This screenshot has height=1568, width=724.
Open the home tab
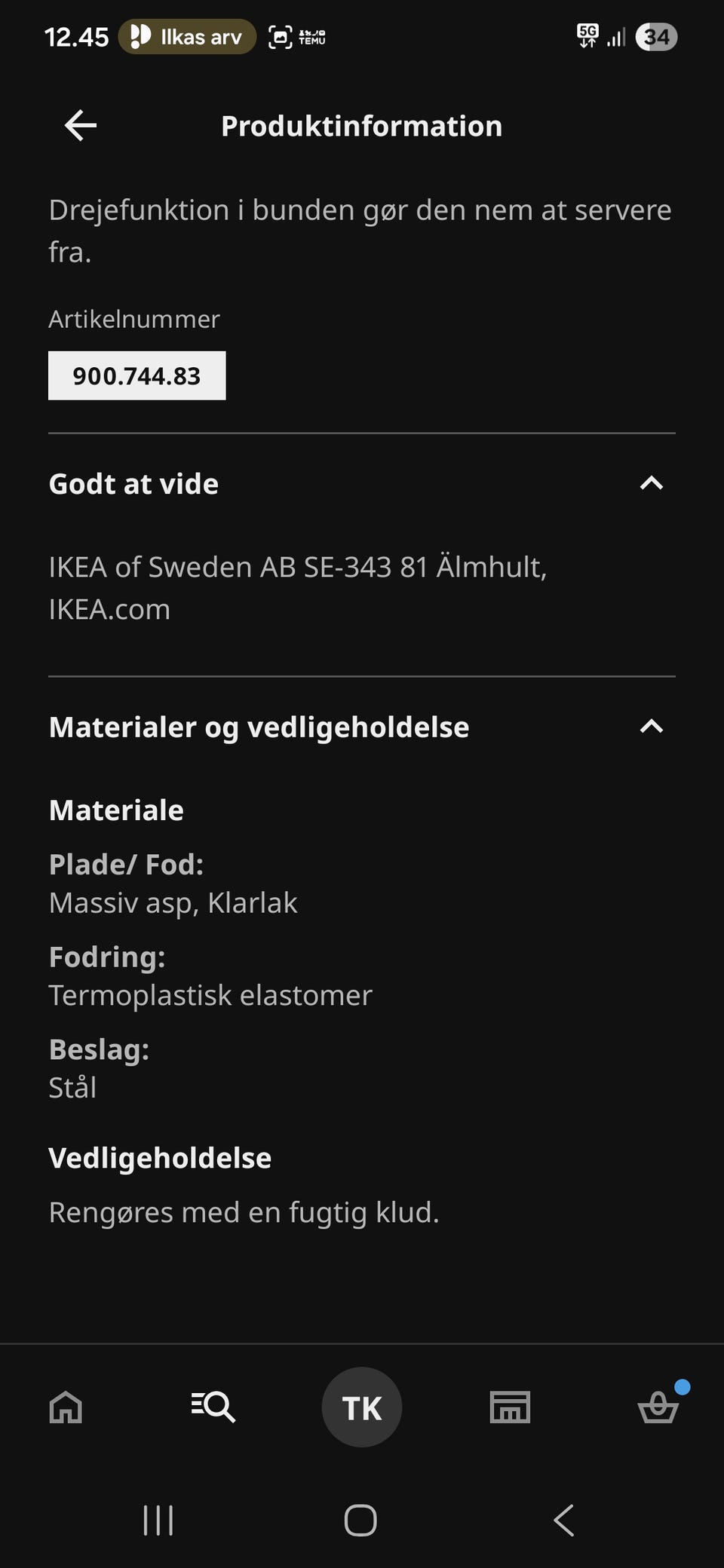coord(66,1407)
